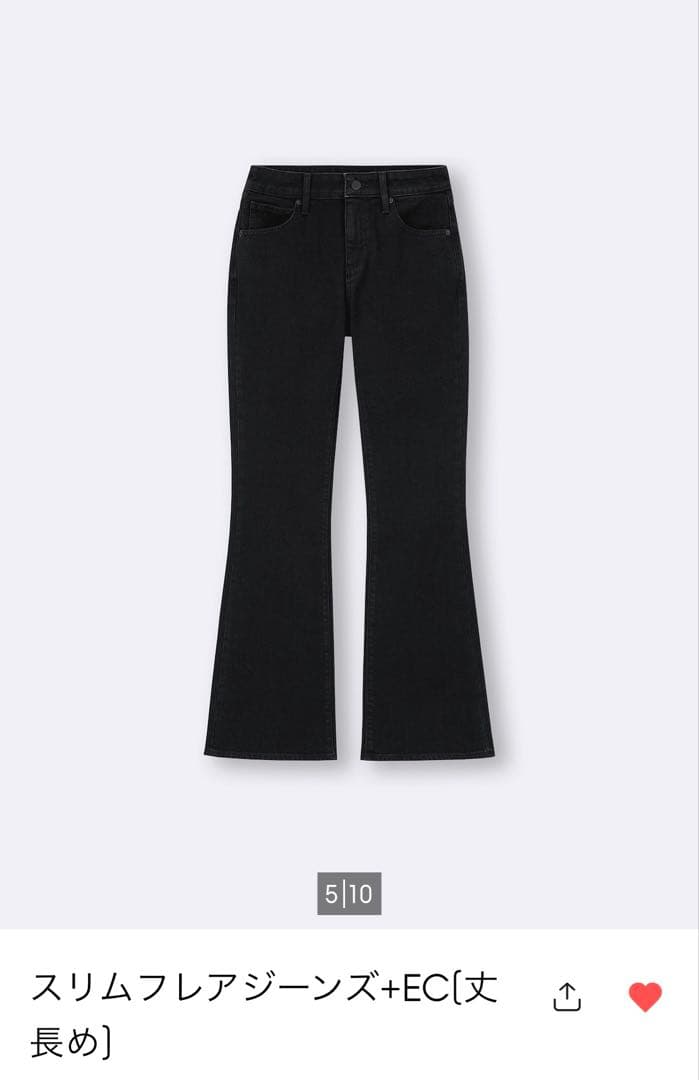This screenshot has height=1080, width=699.
Task: Share this slim flare jeans product
Action: pos(567,996)
